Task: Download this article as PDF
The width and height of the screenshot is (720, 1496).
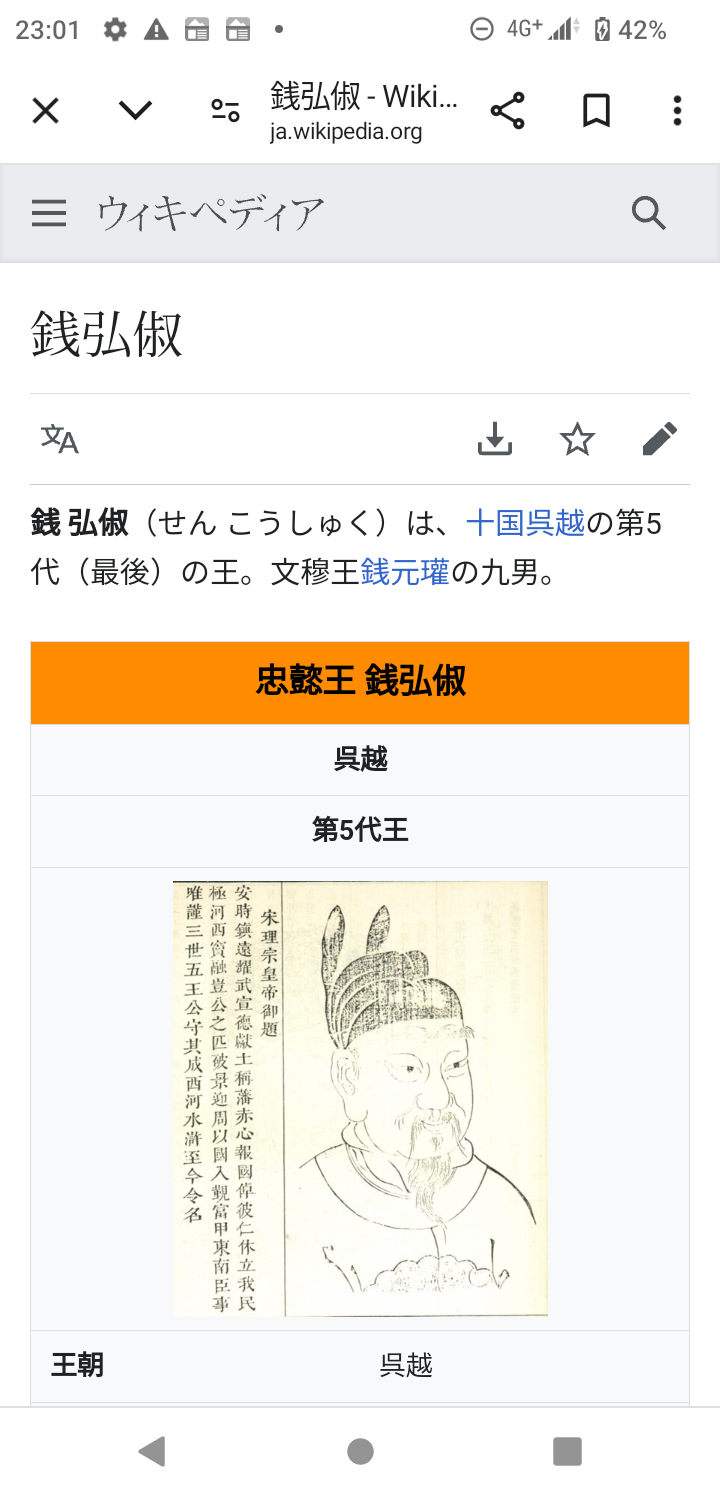Action: [x=495, y=439]
